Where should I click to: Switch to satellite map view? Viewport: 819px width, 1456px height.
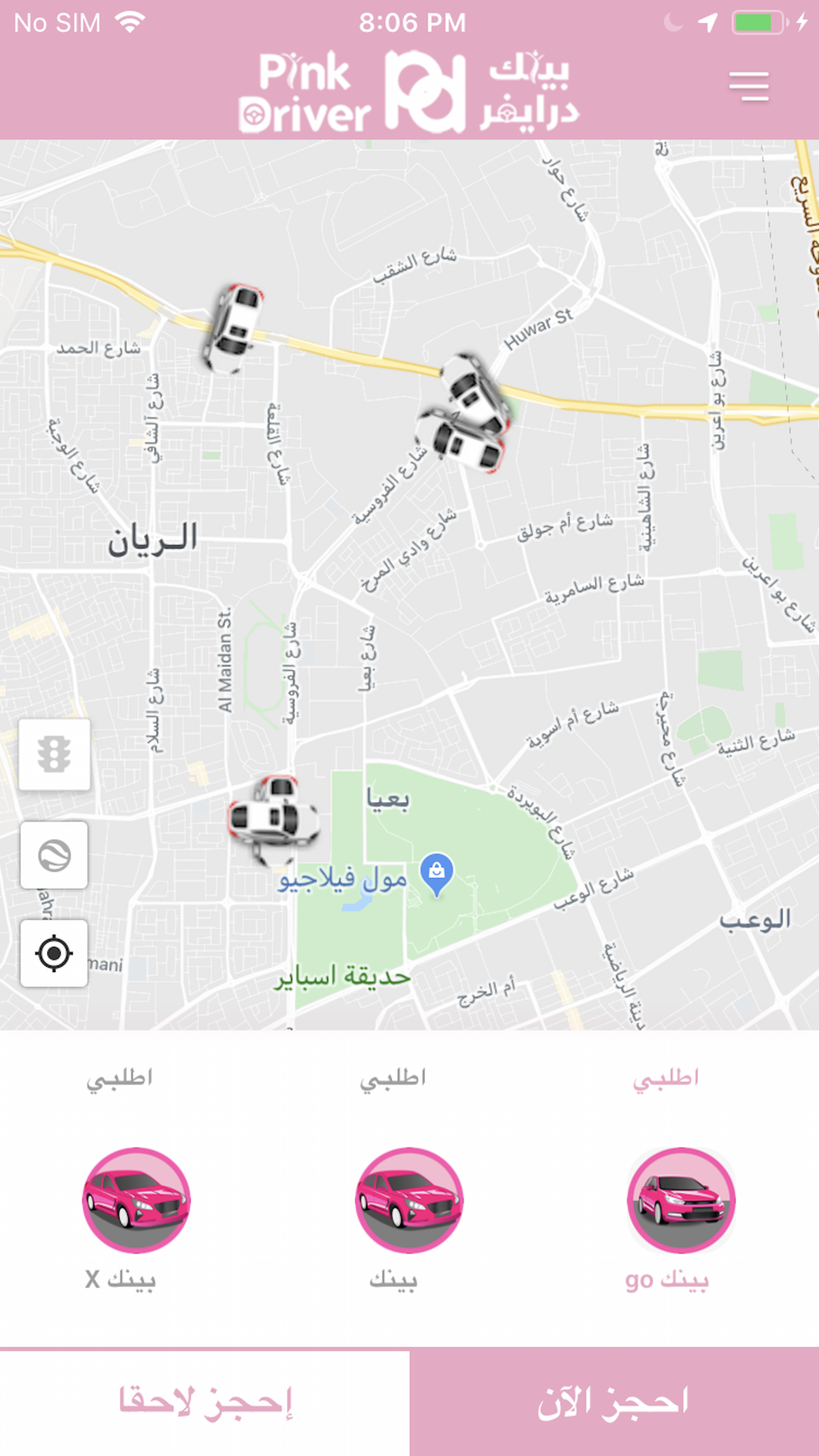[53, 854]
